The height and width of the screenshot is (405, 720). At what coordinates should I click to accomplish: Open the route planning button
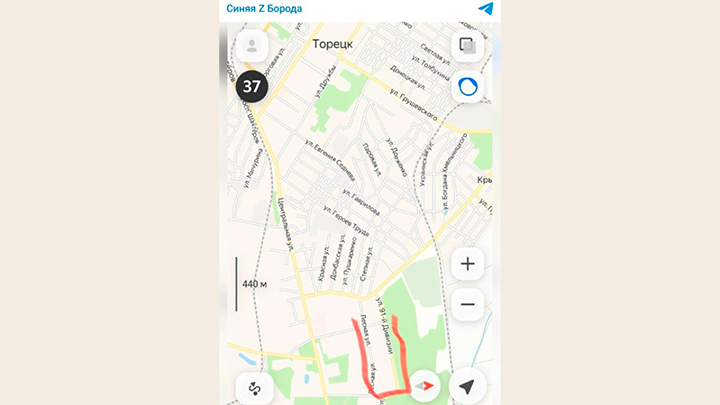[253, 388]
